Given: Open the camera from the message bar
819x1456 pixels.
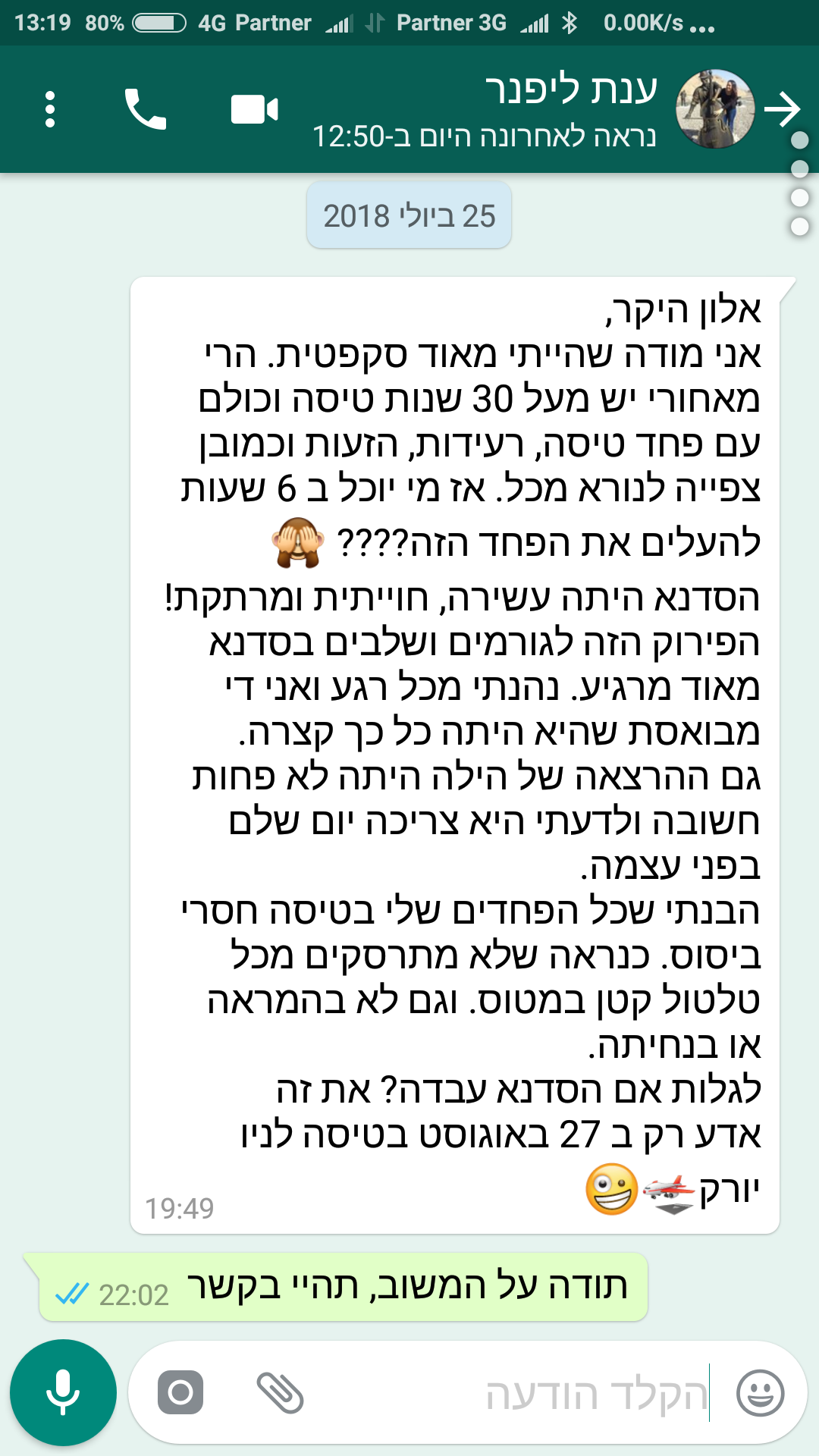Looking at the screenshot, I should coord(180,1392).
